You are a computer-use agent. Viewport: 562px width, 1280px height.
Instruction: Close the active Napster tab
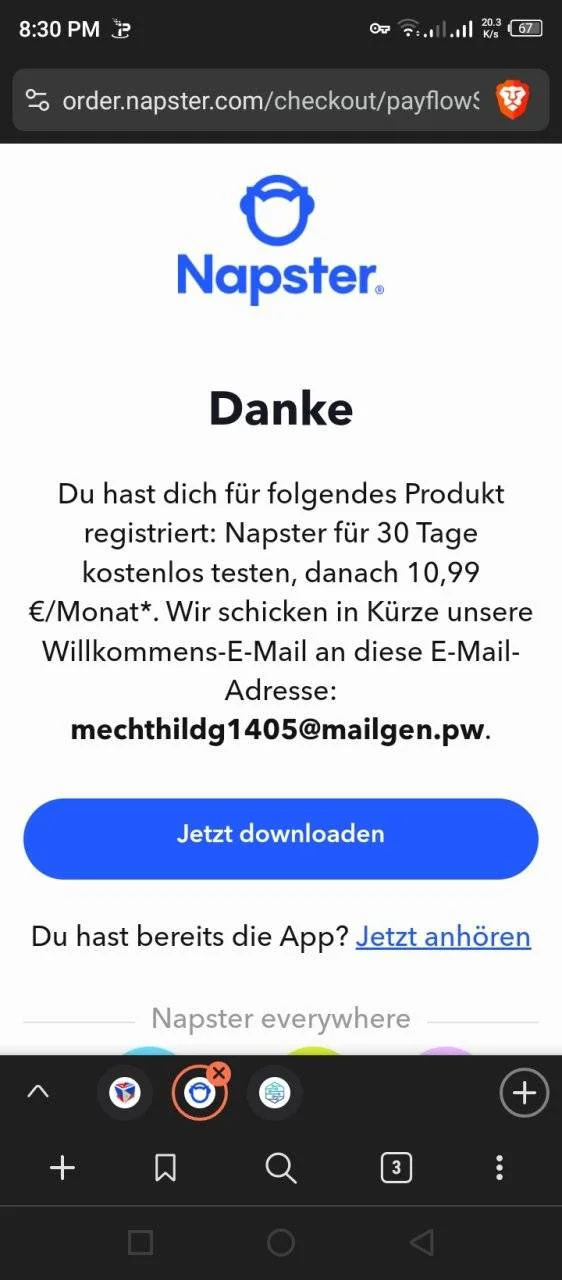pyautogui.click(x=219, y=1072)
